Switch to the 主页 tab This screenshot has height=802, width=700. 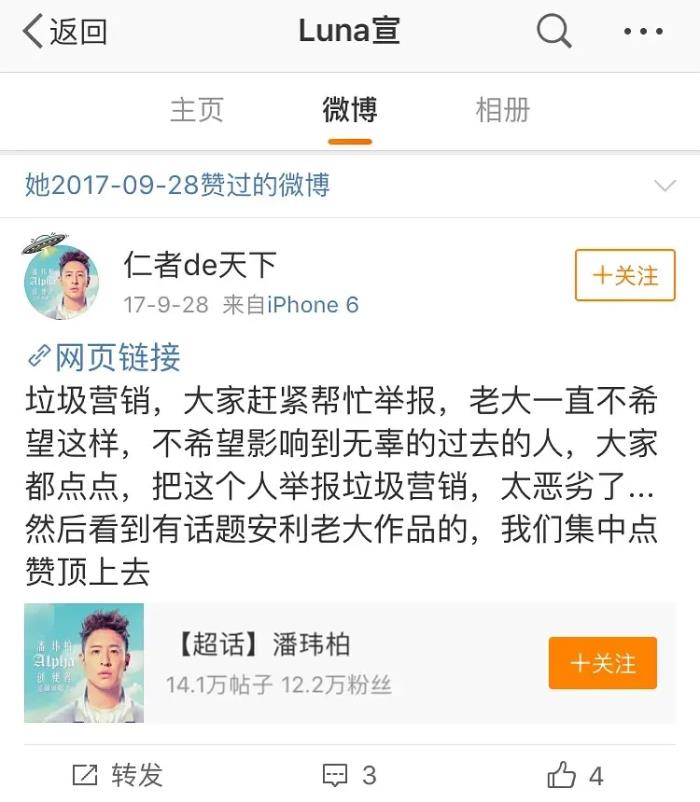point(196,109)
